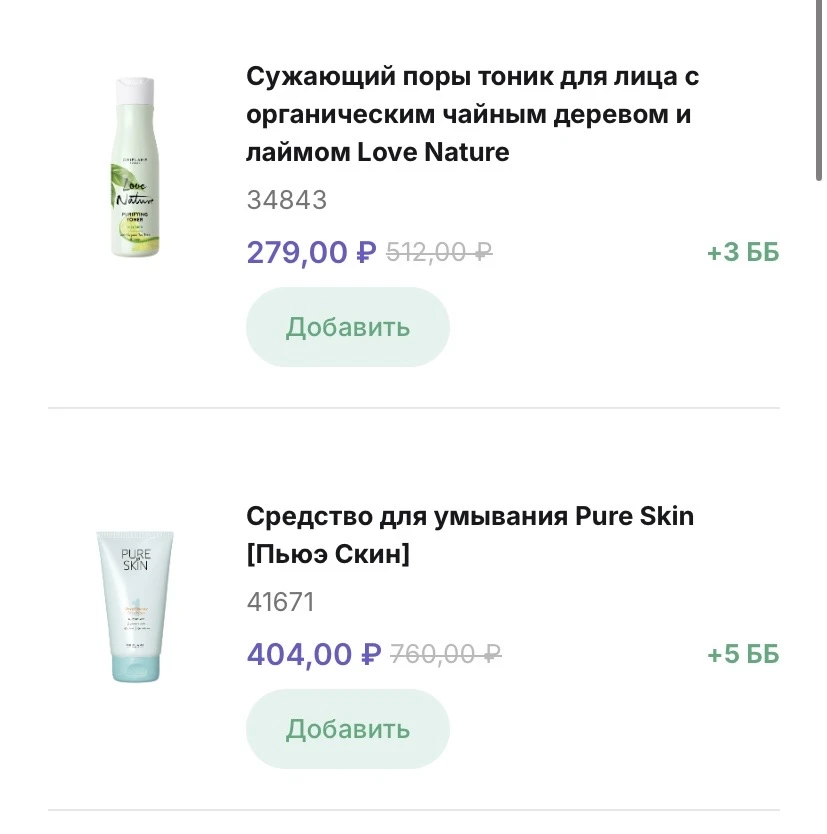Open the Pure Skin cleanser product image
This screenshot has height=834, width=827.
point(134,607)
